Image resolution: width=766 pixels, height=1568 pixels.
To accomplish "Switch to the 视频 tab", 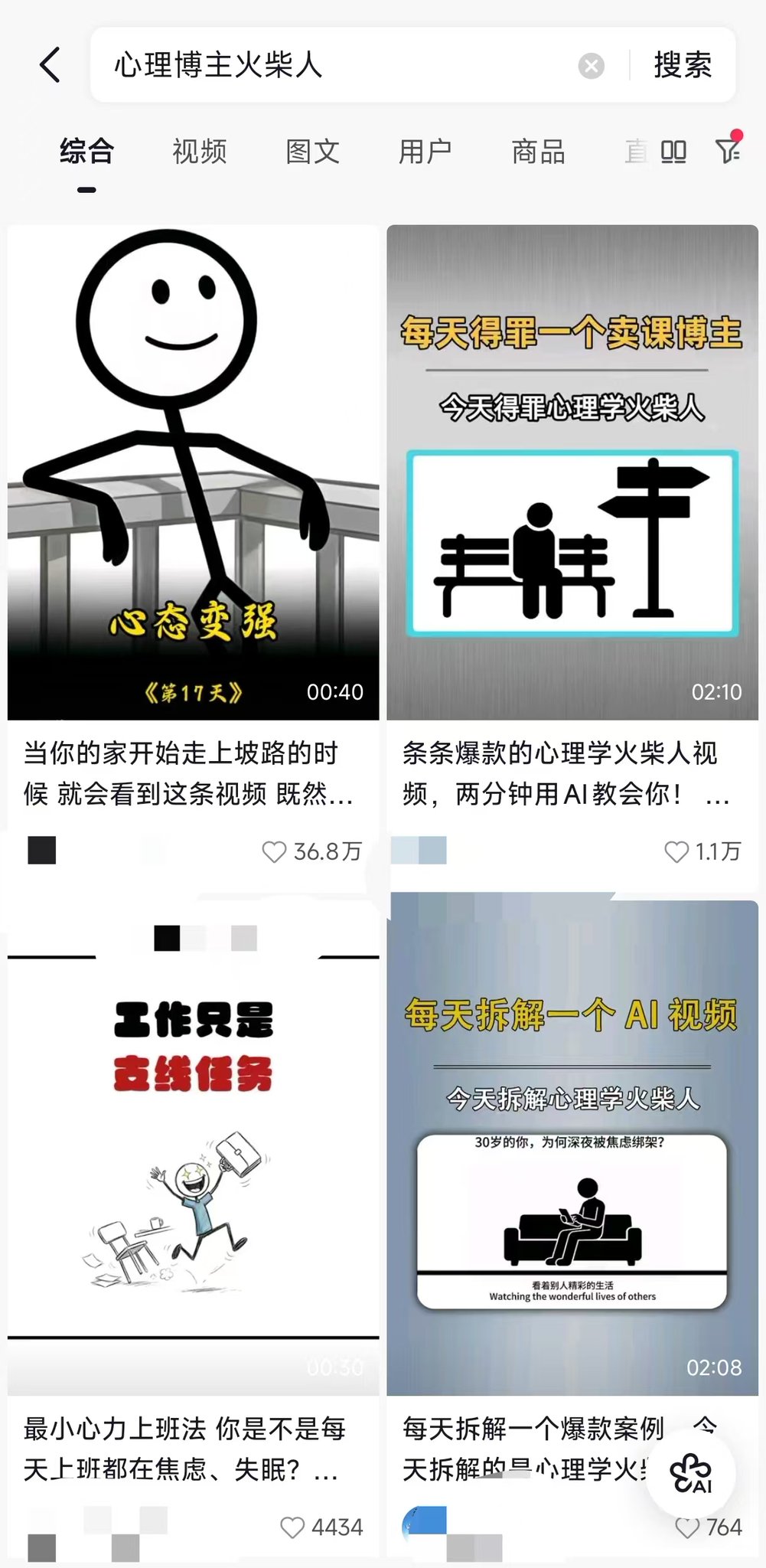I will [x=200, y=152].
